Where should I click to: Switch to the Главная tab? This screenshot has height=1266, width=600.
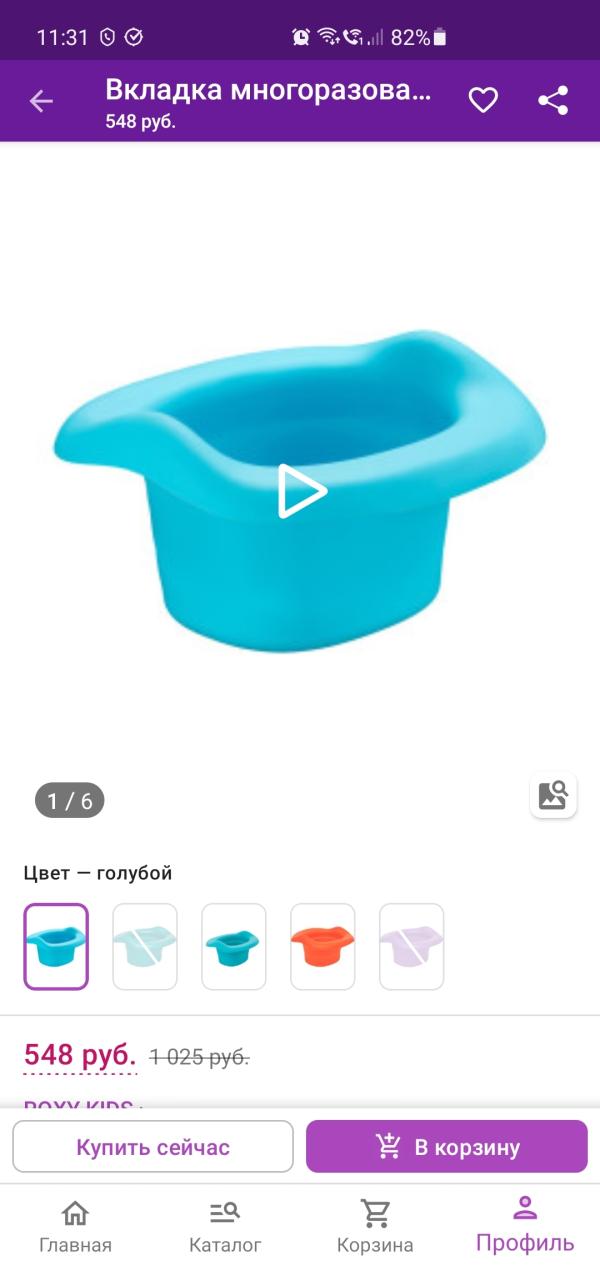pyautogui.click(x=75, y=1226)
